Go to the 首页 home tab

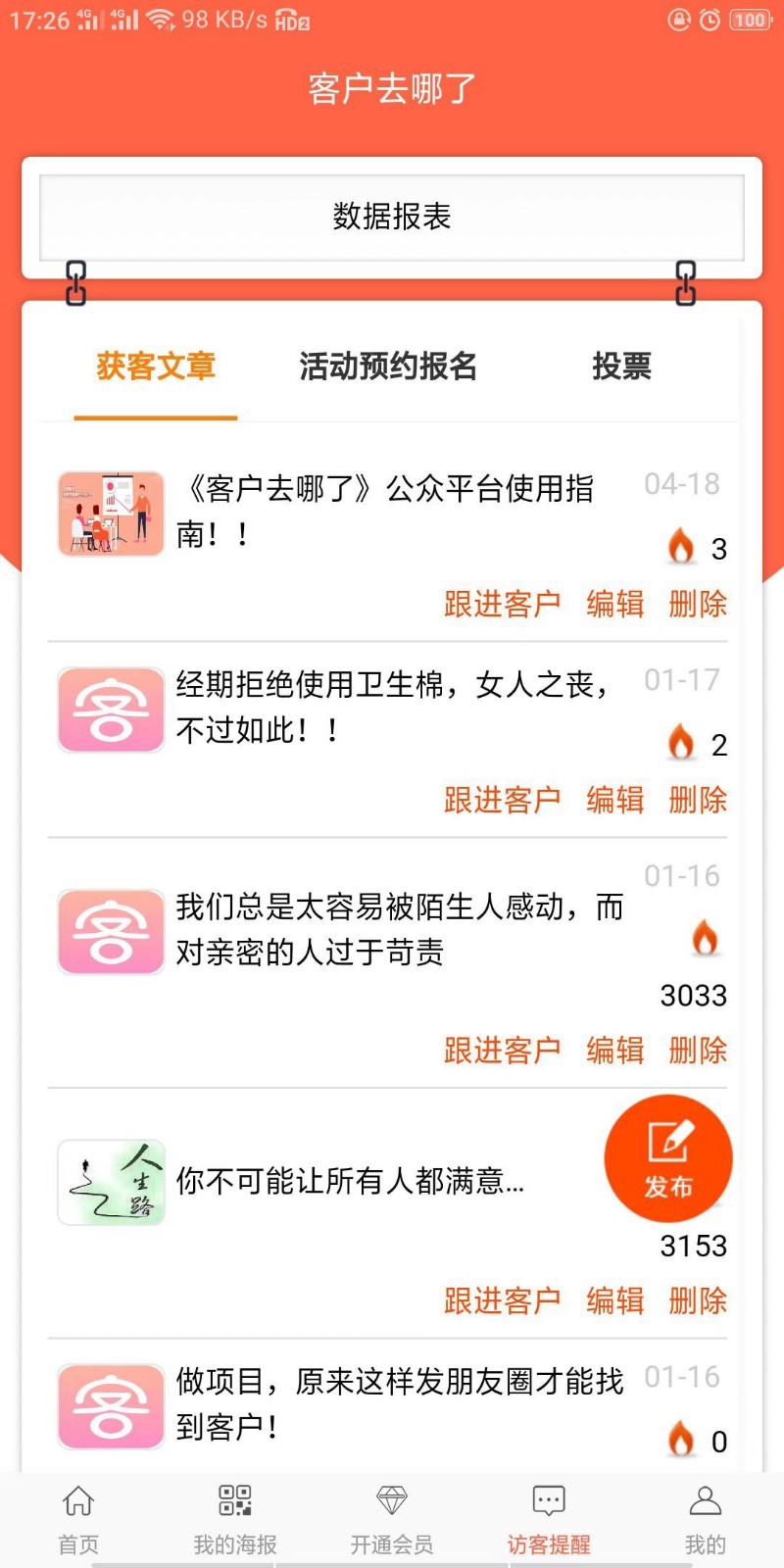78,1519
